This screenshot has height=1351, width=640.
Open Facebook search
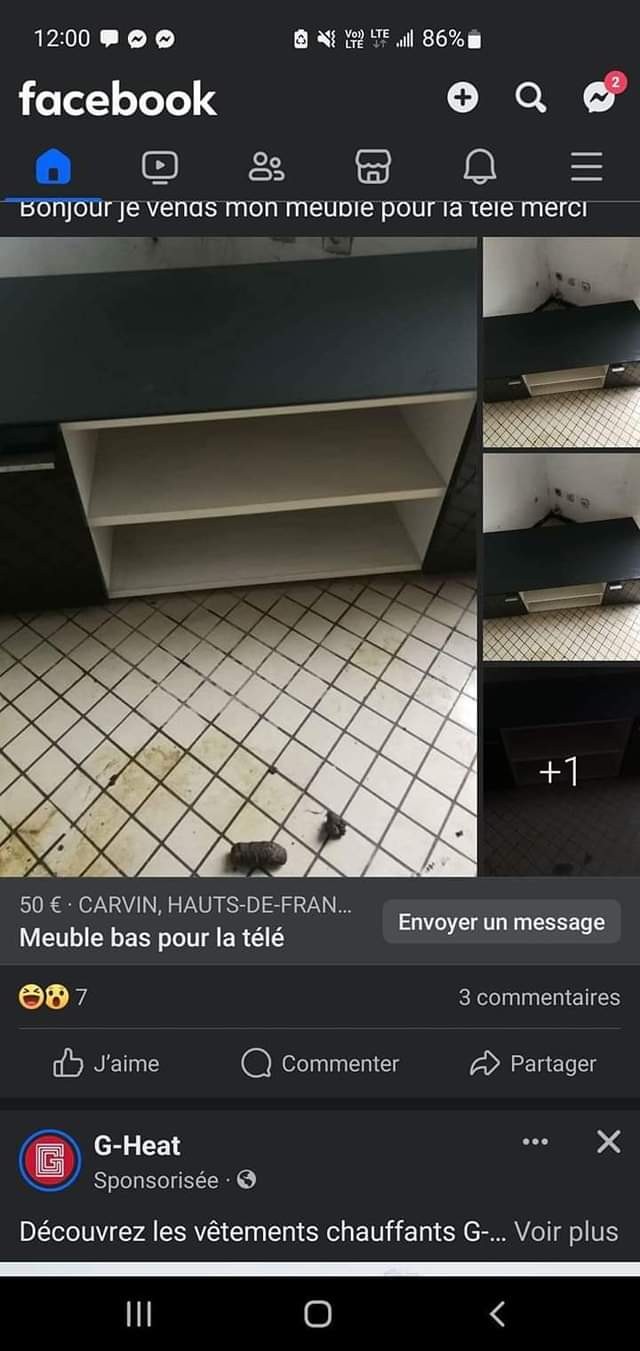[x=530, y=97]
